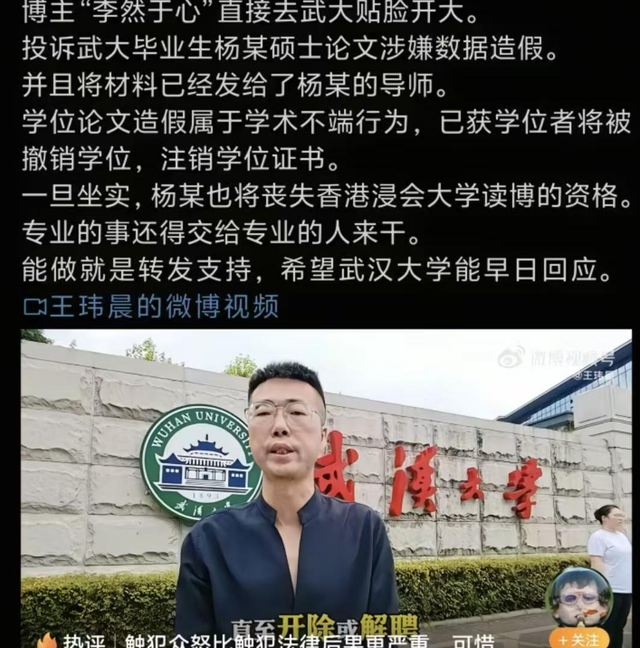640x648 pixels.
Task: Follow the video author with +关注
Action: [578, 637]
